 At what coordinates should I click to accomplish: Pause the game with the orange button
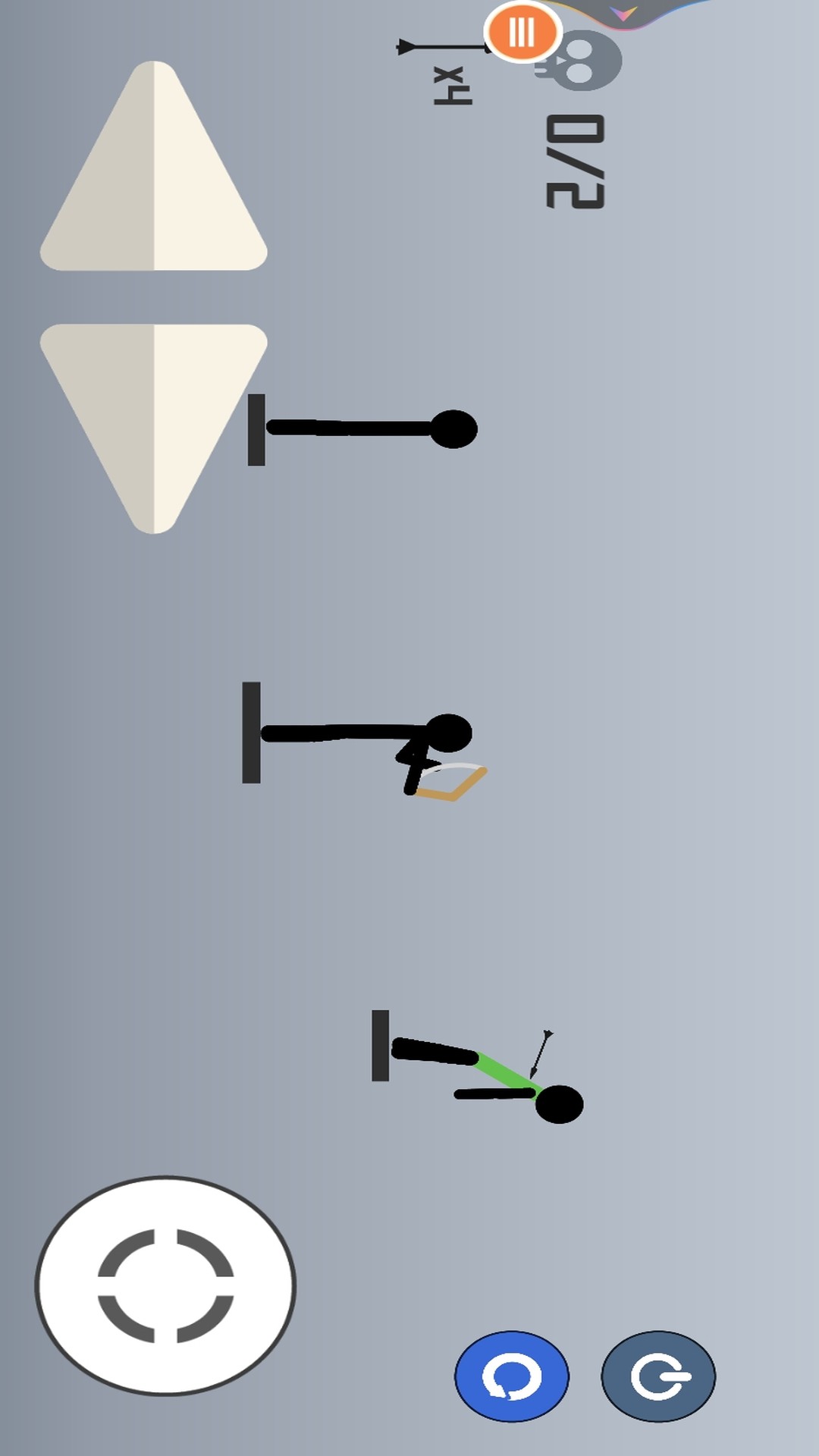coord(522,33)
